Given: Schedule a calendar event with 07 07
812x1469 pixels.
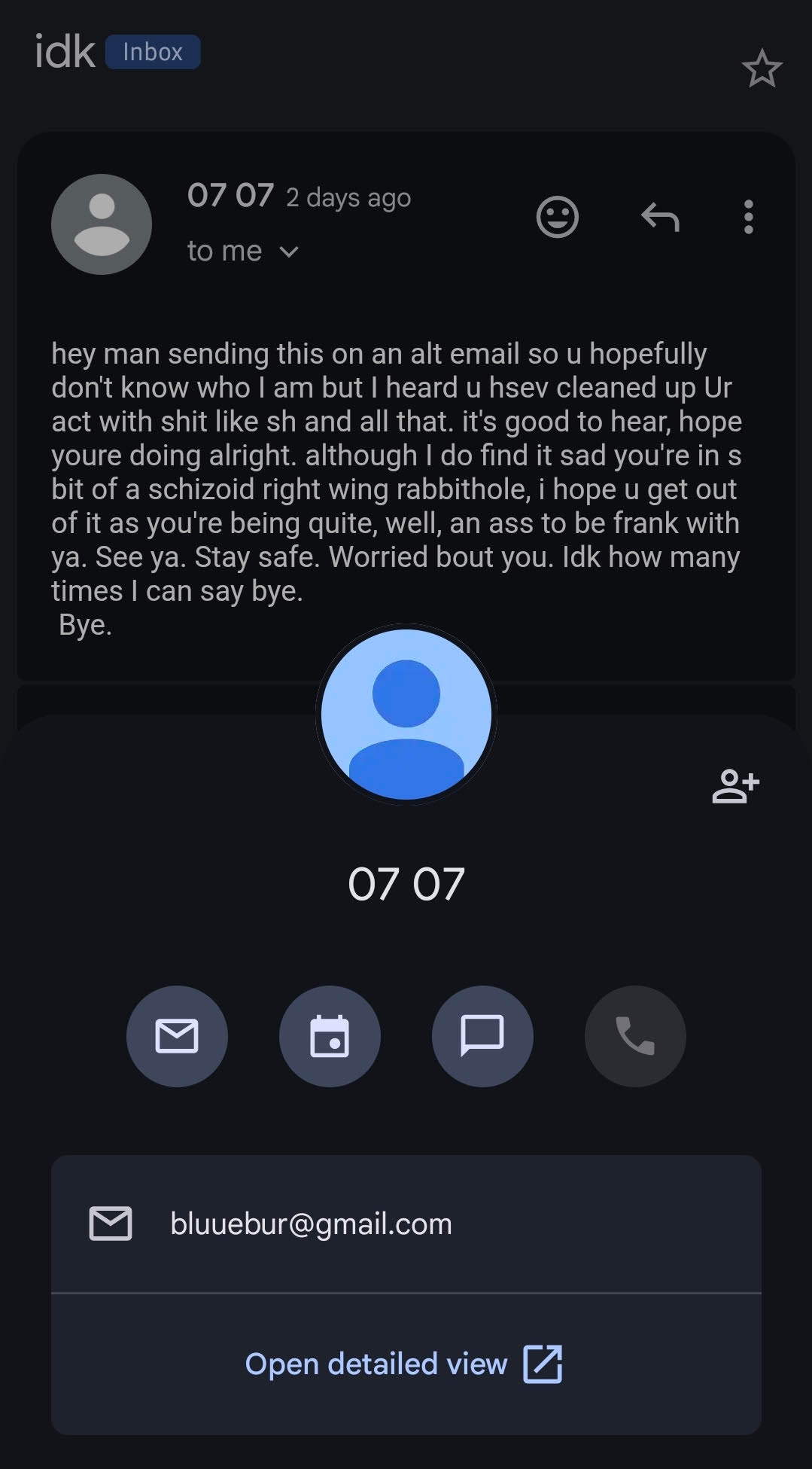Looking at the screenshot, I should [330, 1036].
